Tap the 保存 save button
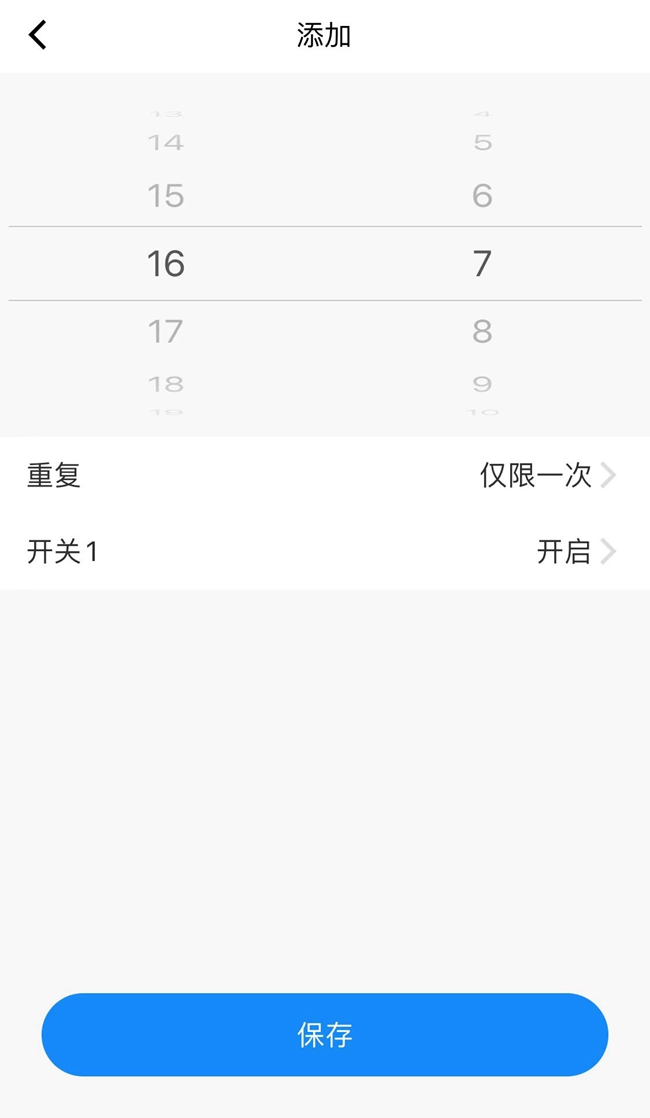The height and width of the screenshot is (1118, 650). coord(324,1034)
